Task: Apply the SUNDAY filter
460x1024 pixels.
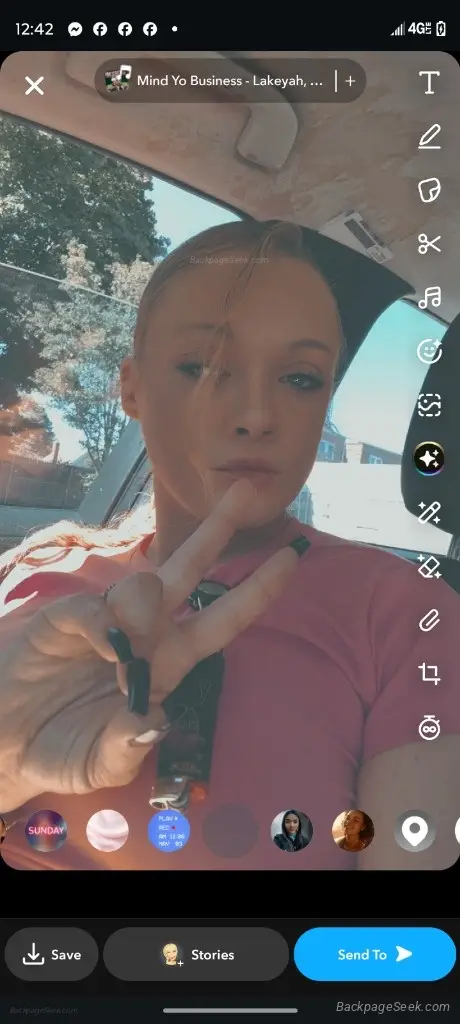Action: pyautogui.click(x=46, y=830)
